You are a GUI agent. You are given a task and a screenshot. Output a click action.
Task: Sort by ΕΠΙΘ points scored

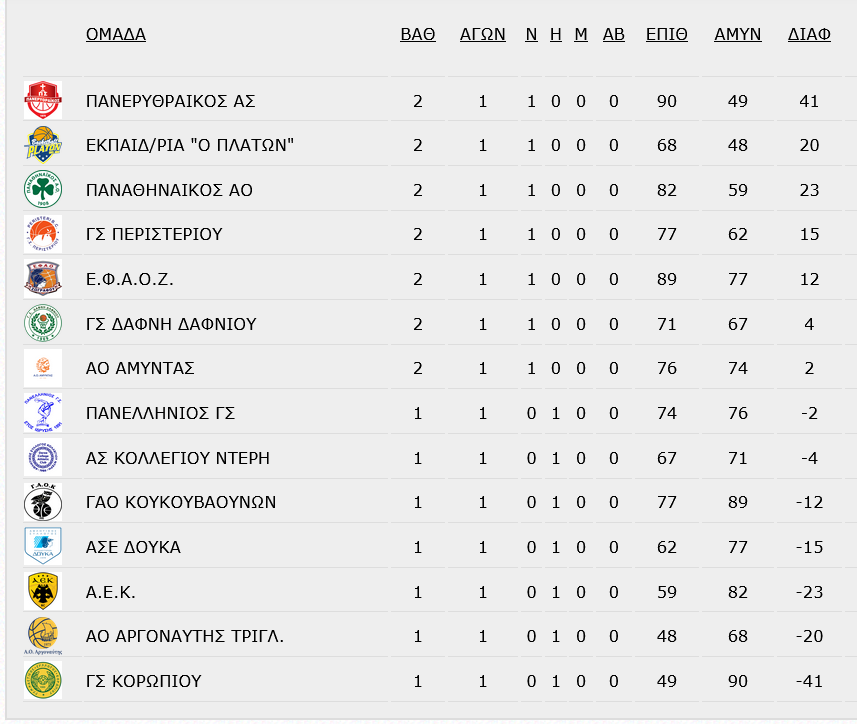(667, 34)
